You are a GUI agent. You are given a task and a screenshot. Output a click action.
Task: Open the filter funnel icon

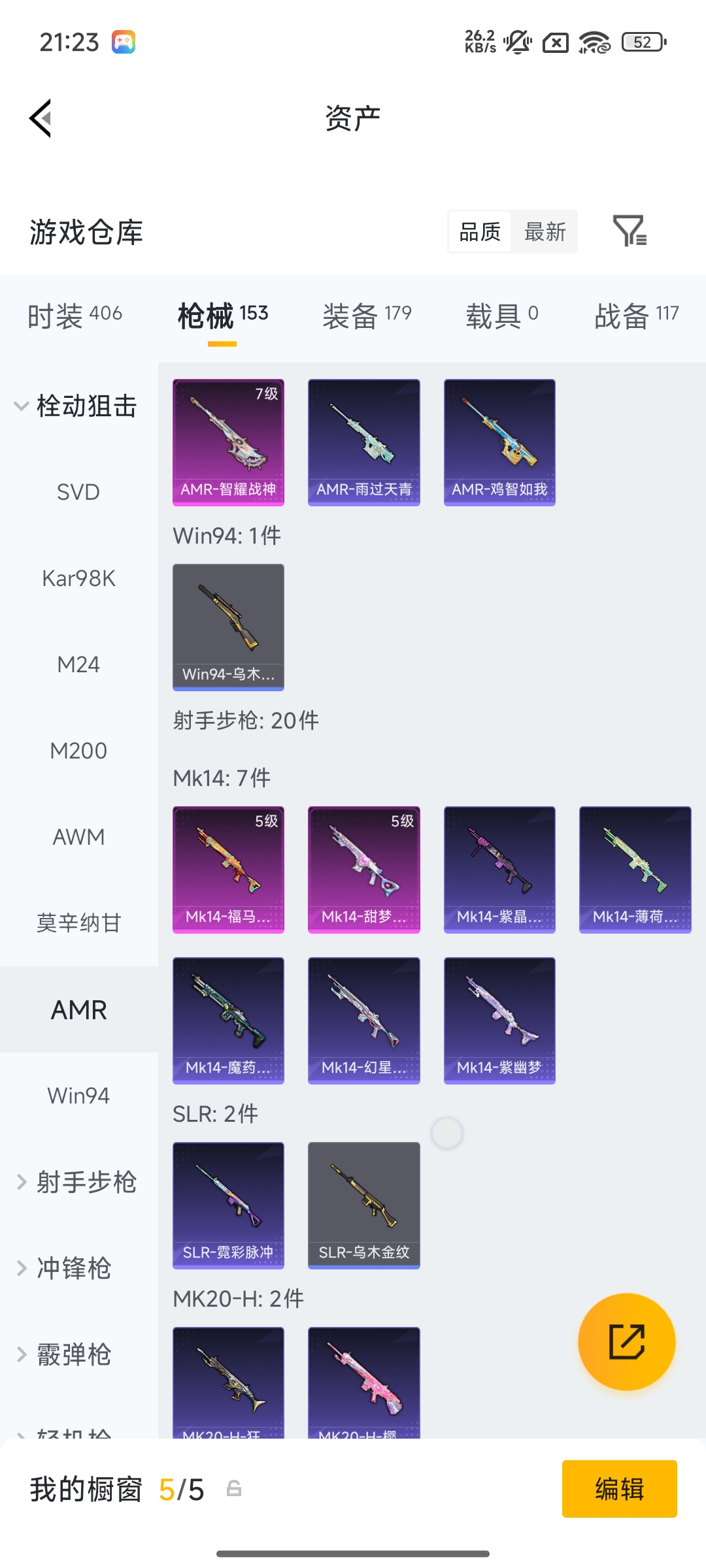(629, 231)
